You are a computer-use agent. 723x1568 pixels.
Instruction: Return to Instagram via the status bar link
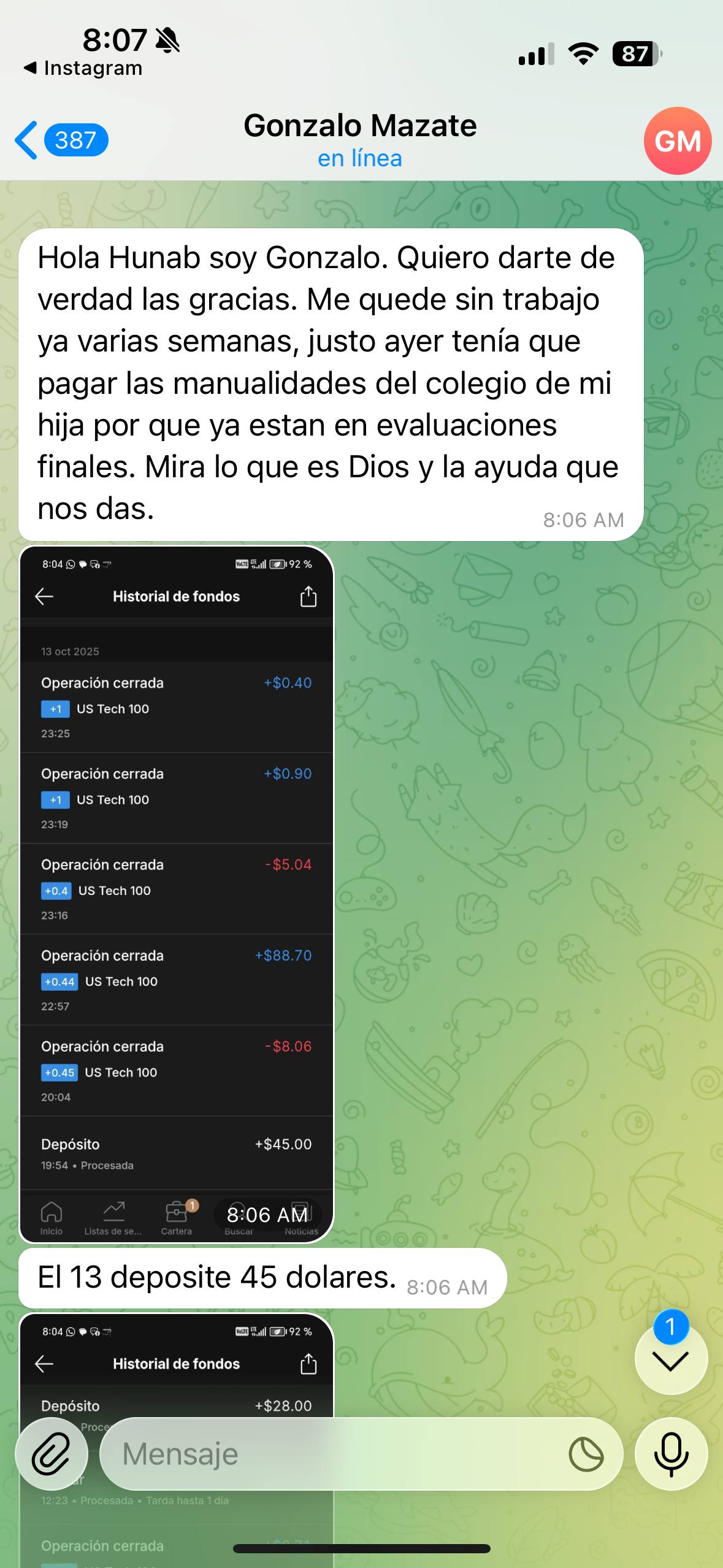click(83, 68)
